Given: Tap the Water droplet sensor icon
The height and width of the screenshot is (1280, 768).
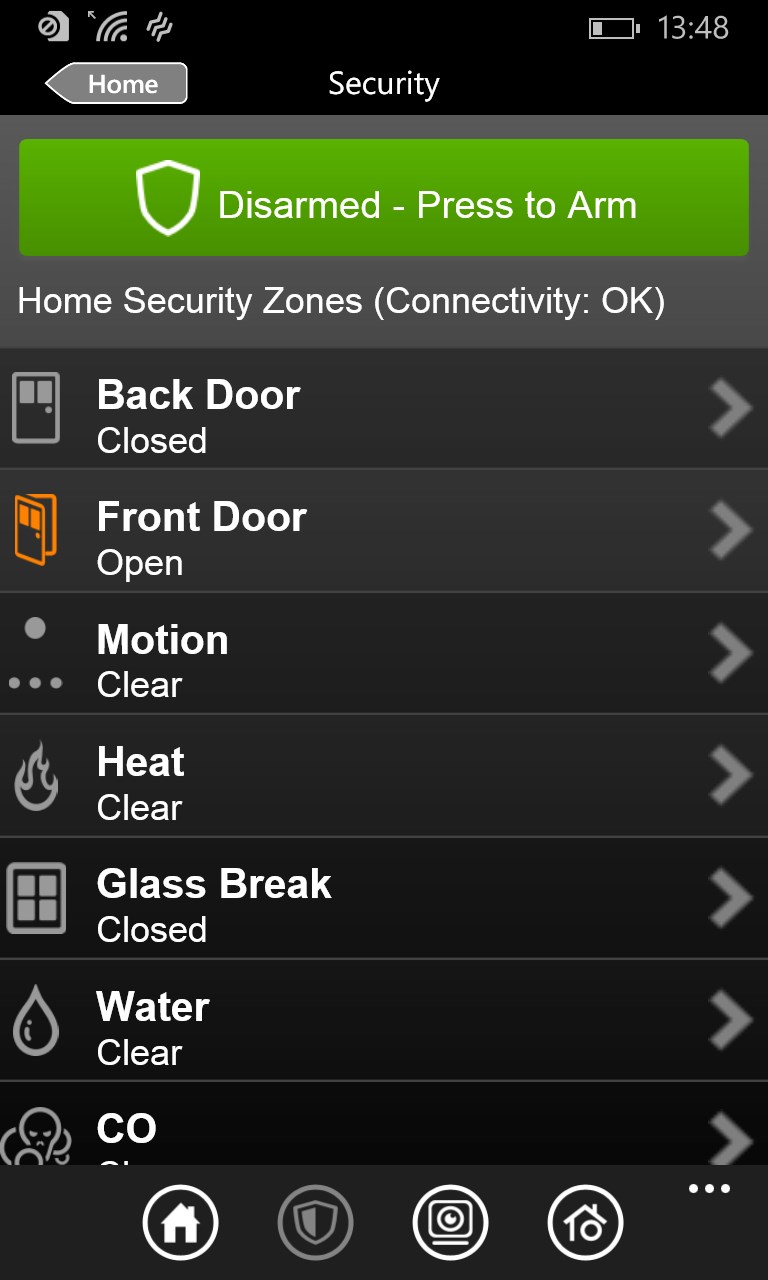Looking at the screenshot, I should (x=37, y=1020).
